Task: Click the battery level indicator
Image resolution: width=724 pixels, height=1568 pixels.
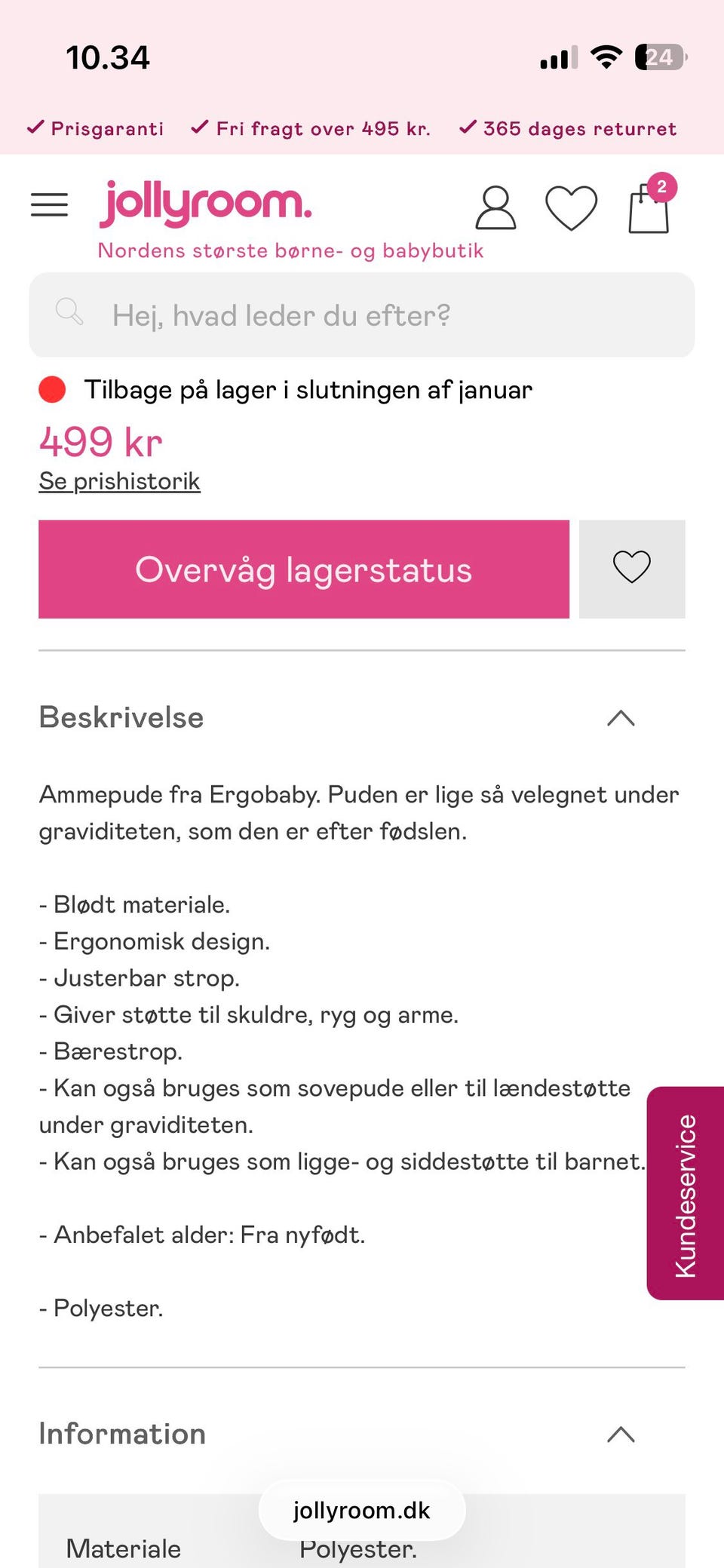Action: 658,56
